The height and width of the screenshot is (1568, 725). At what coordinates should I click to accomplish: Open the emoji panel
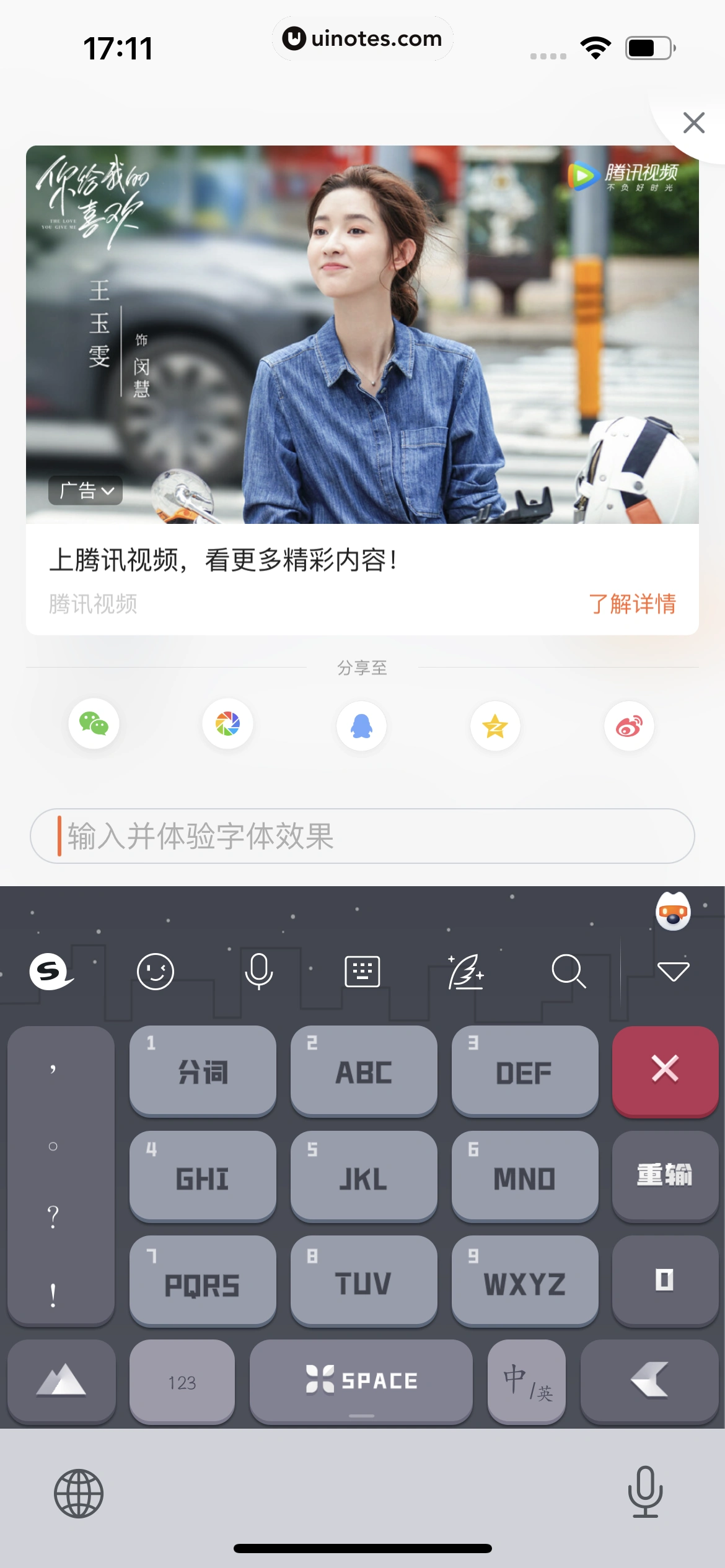coord(155,971)
